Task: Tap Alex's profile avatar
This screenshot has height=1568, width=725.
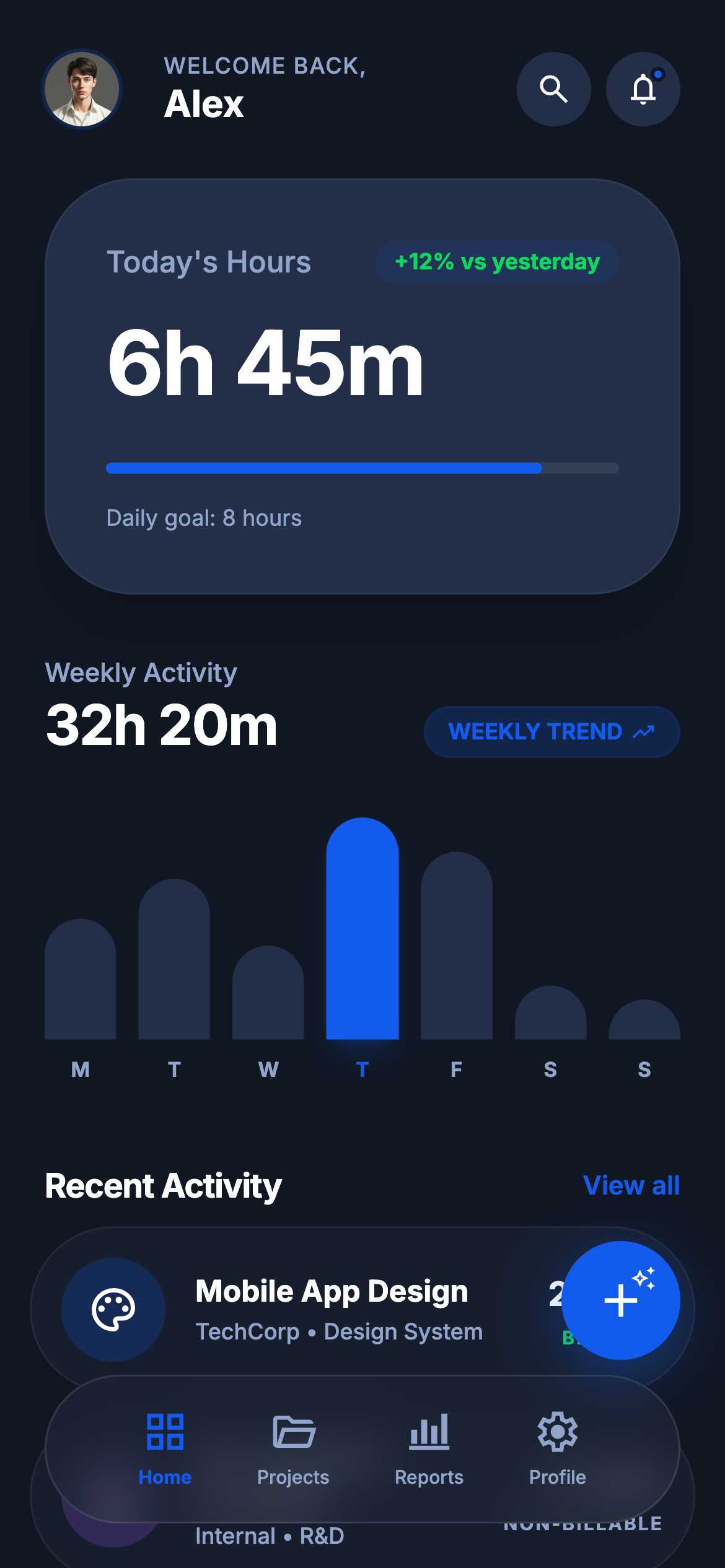Action: [x=82, y=89]
